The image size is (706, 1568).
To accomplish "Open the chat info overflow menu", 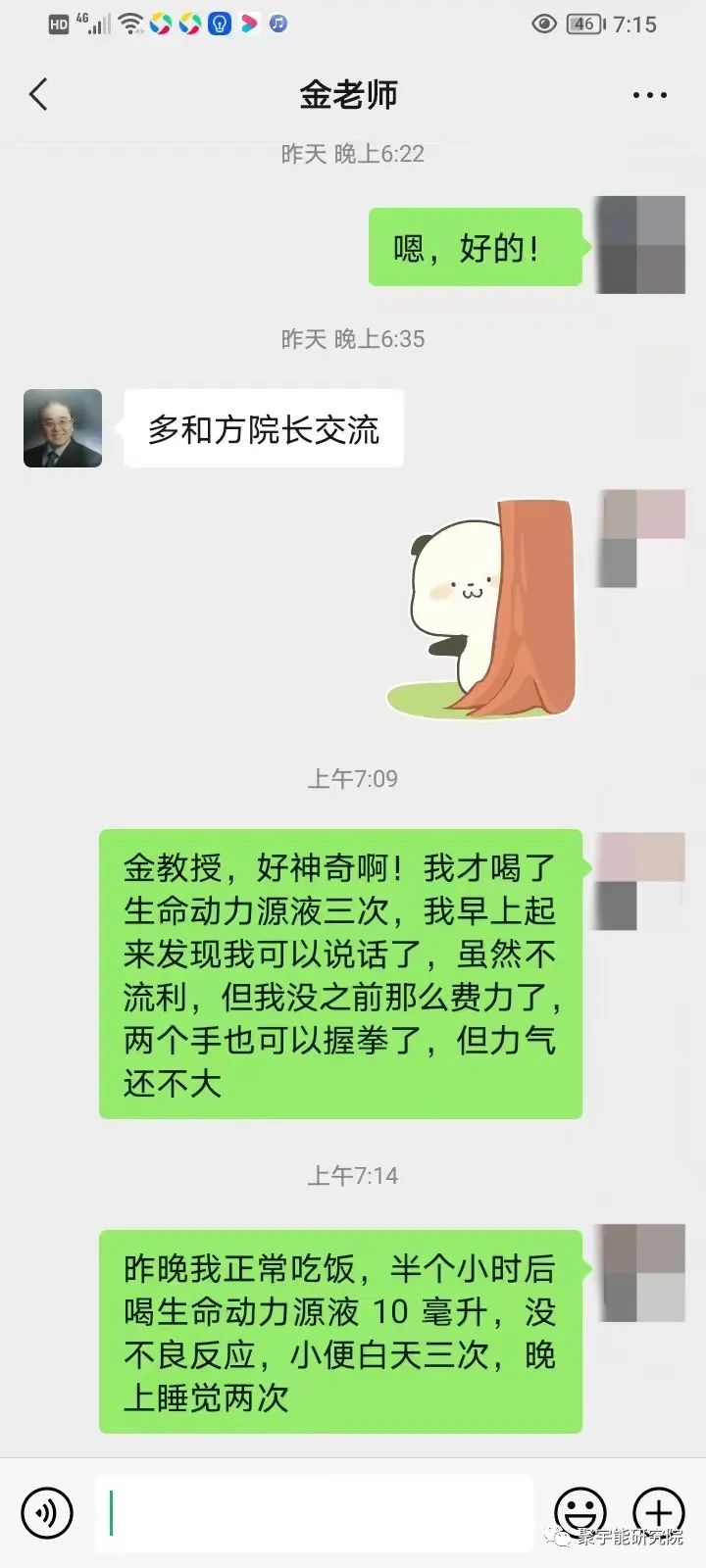I will tap(649, 95).
